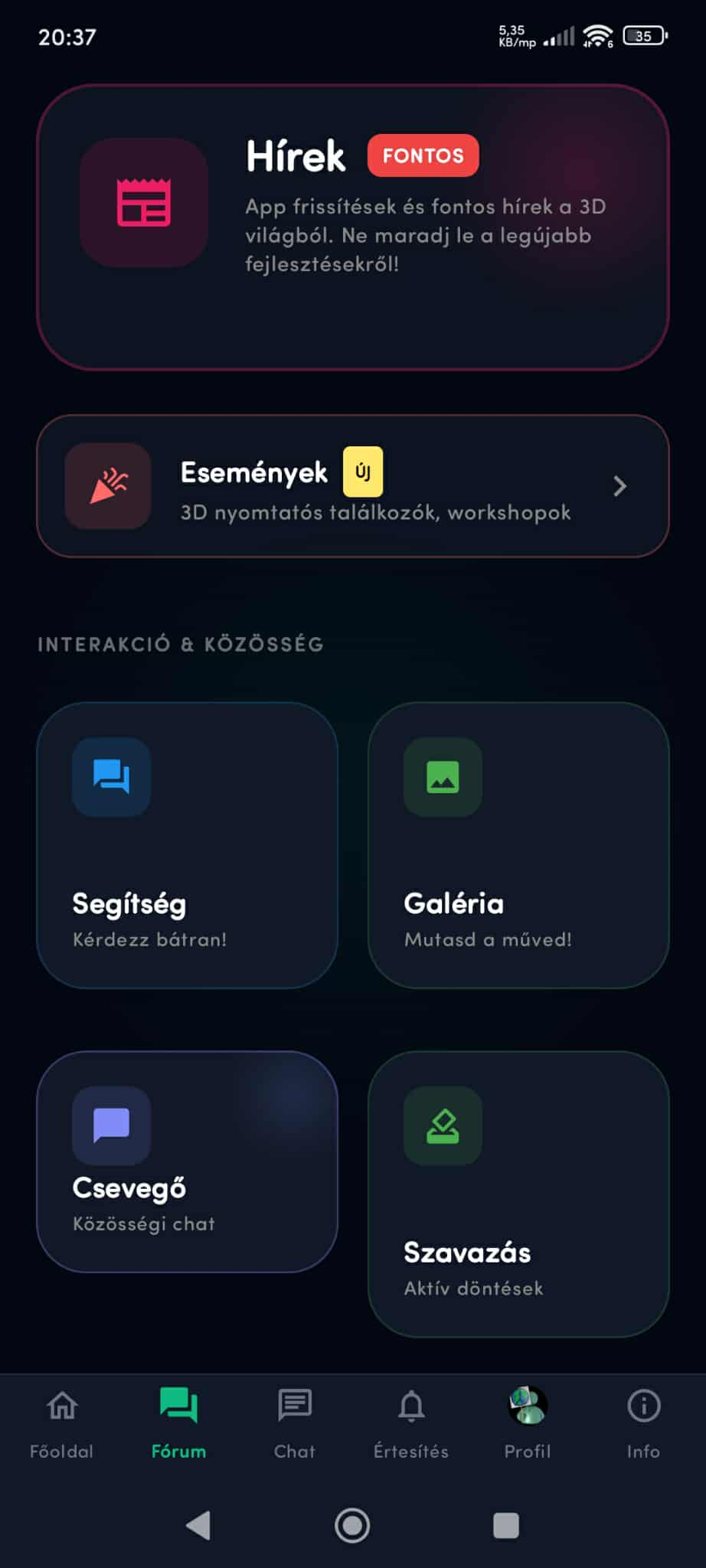The width and height of the screenshot is (706, 1568).
Task: Go to the Profil tab
Action: pos(528,1423)
